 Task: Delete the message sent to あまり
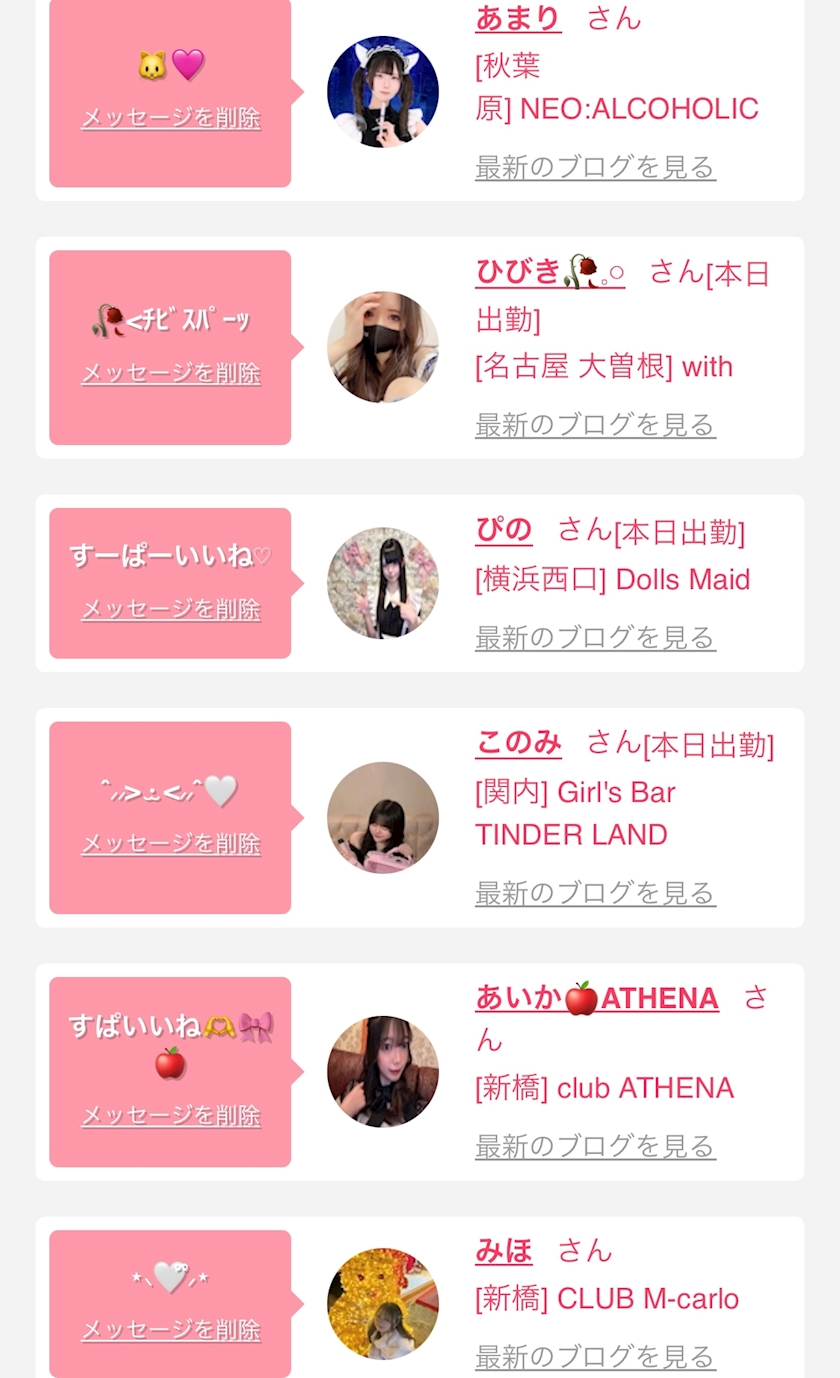coord(170,118)
